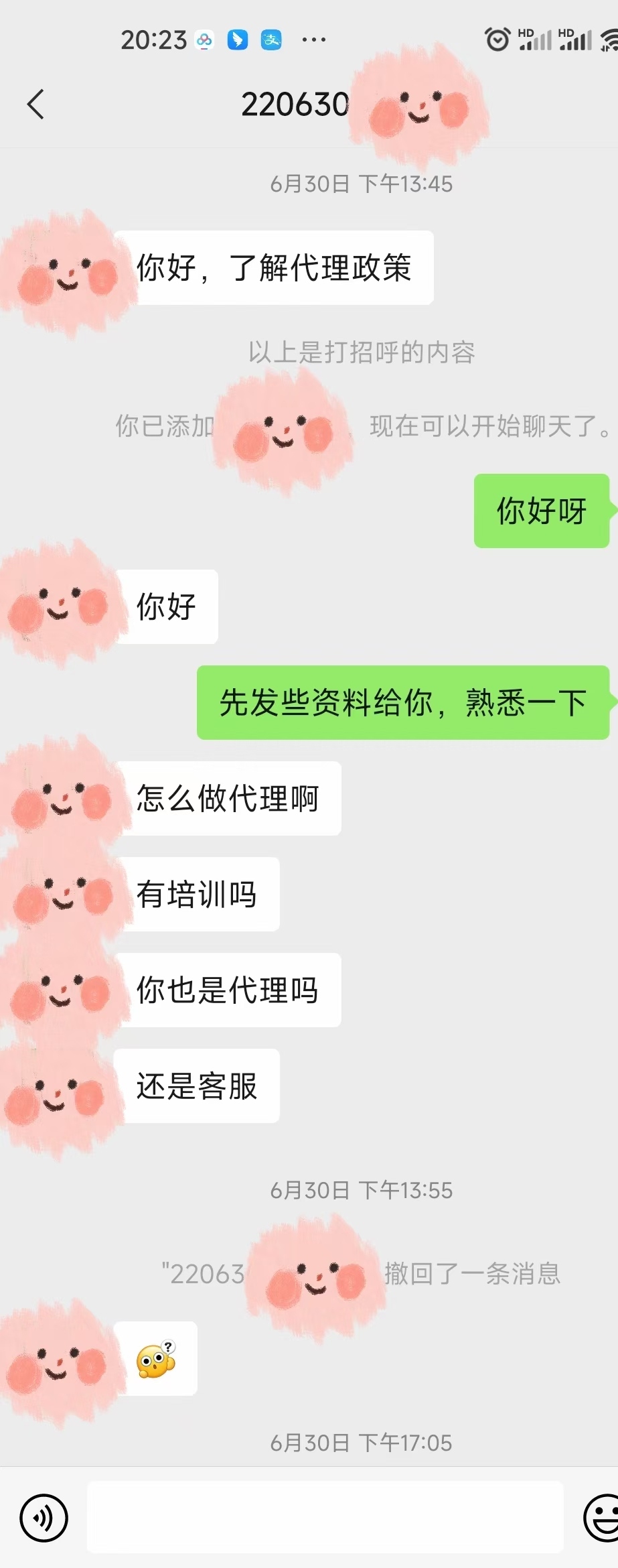Select the 你好呀 green message bubble
The width and height of the screenshot is (618, 1568).
pyautogui.click(x=541, y=511)
